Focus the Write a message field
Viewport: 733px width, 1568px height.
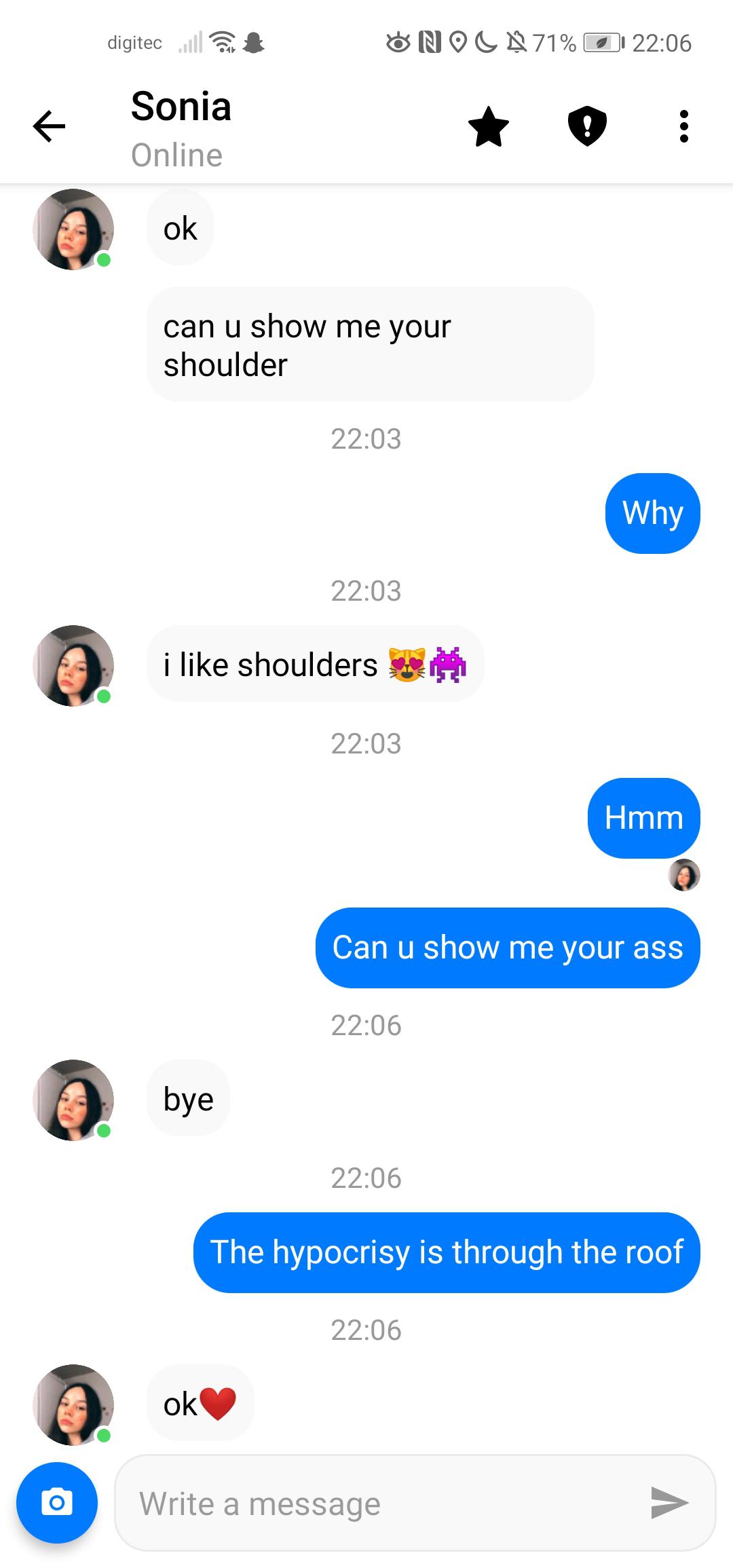tap(380, 1504)
